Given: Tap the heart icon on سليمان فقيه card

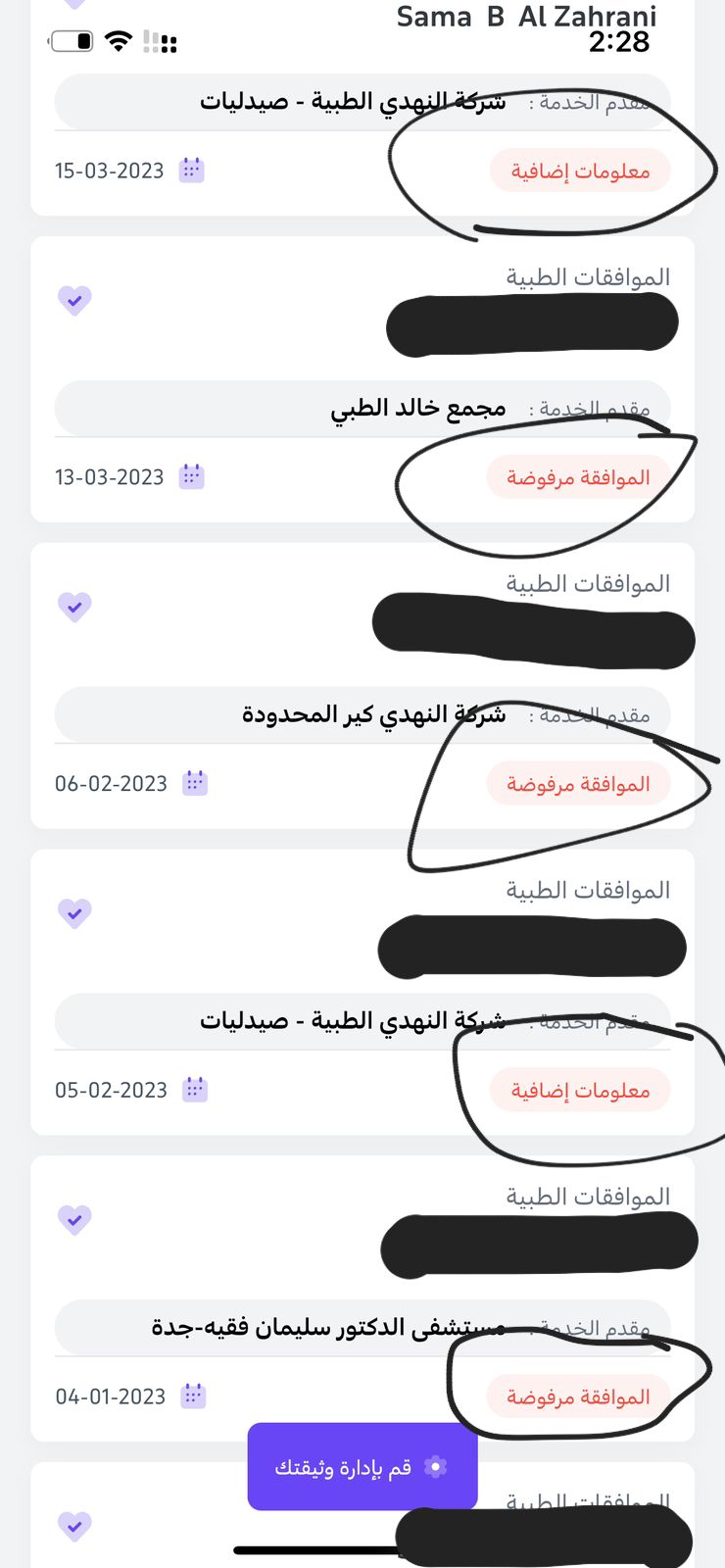Looking at the screenshot, I should [74, 1218].
